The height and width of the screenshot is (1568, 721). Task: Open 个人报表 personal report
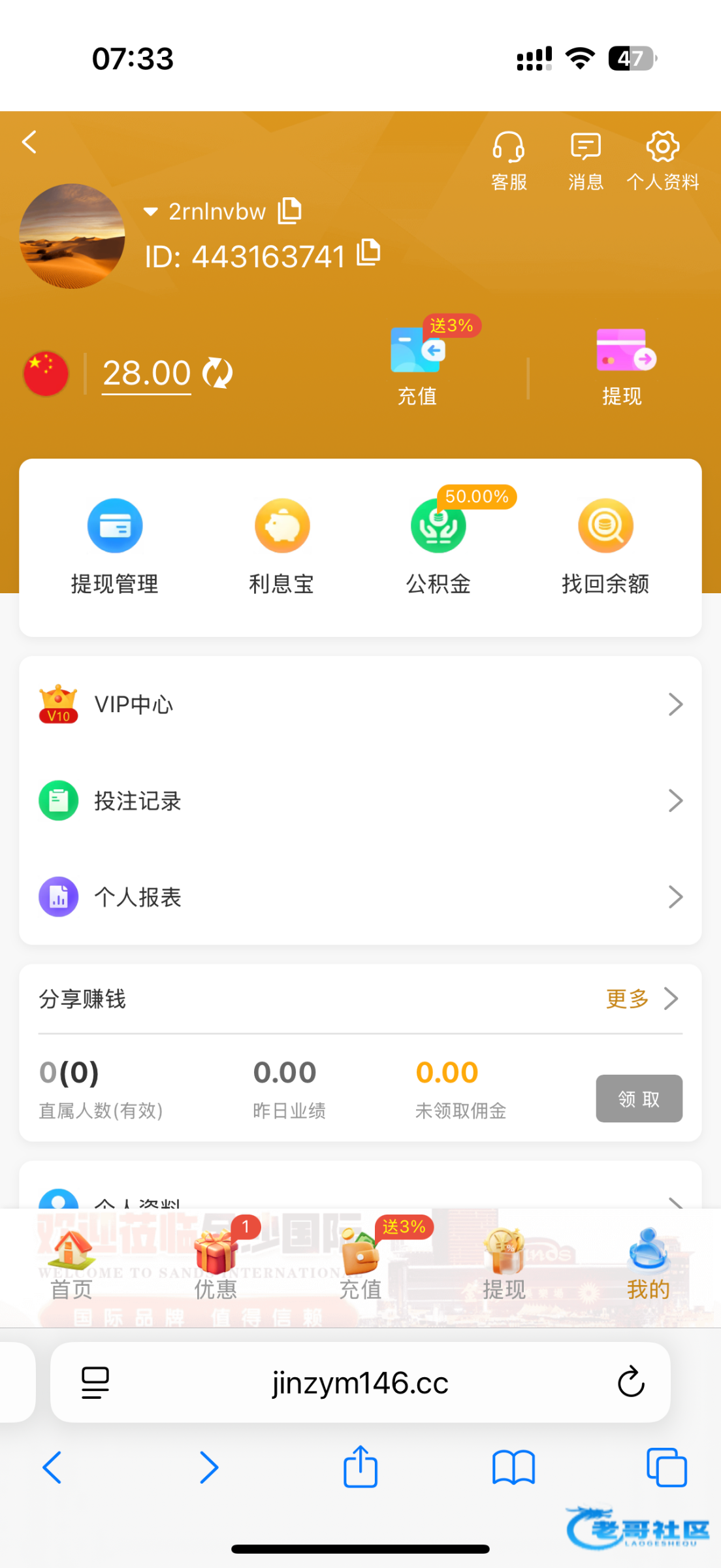[360, 896]
